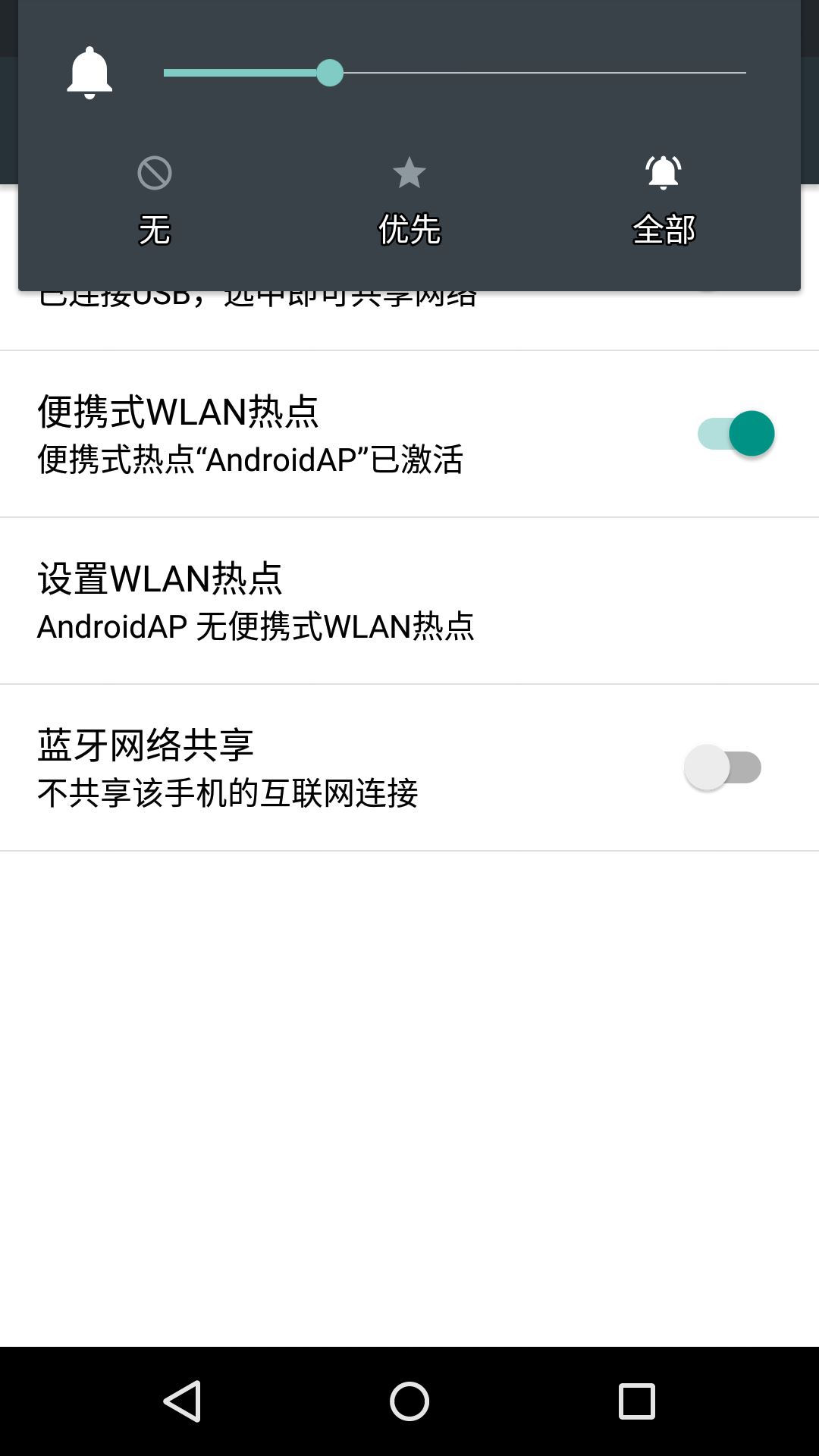Turn off the 便携式WLAN热点 switch

tap(736, 434)
